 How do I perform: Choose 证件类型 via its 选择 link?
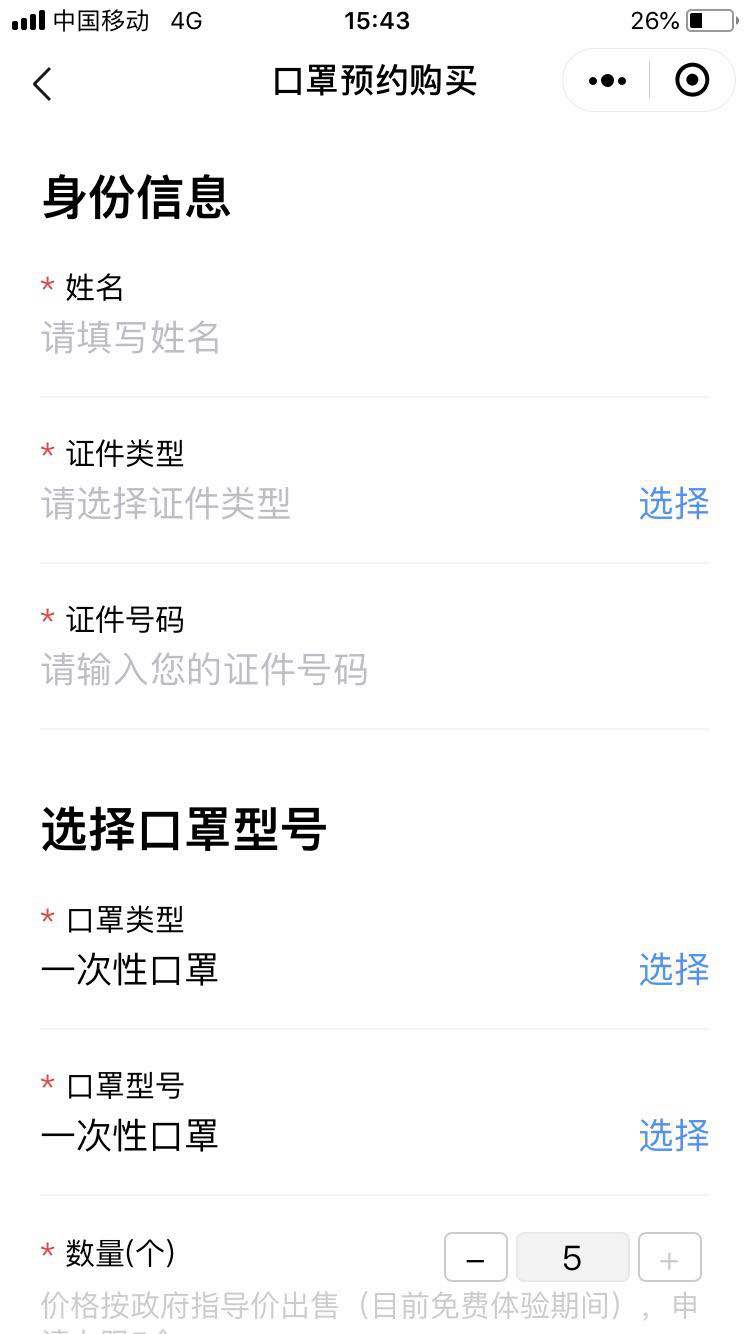[x=673, y=504]
